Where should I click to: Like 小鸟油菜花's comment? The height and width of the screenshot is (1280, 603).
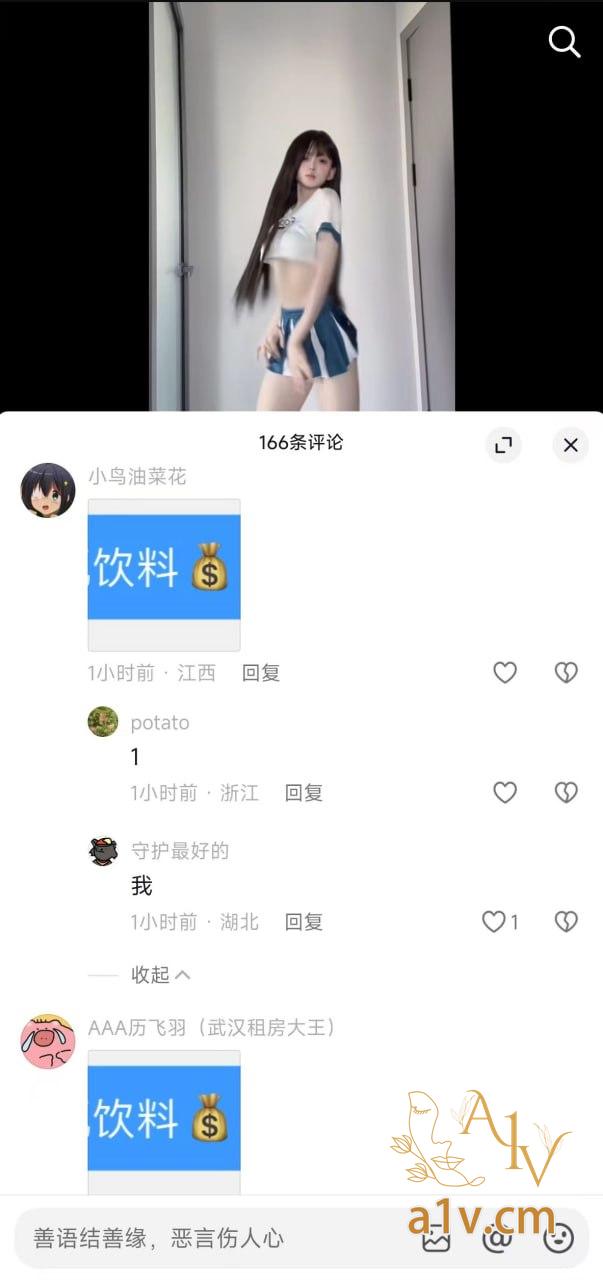click(x=505, y=673)
